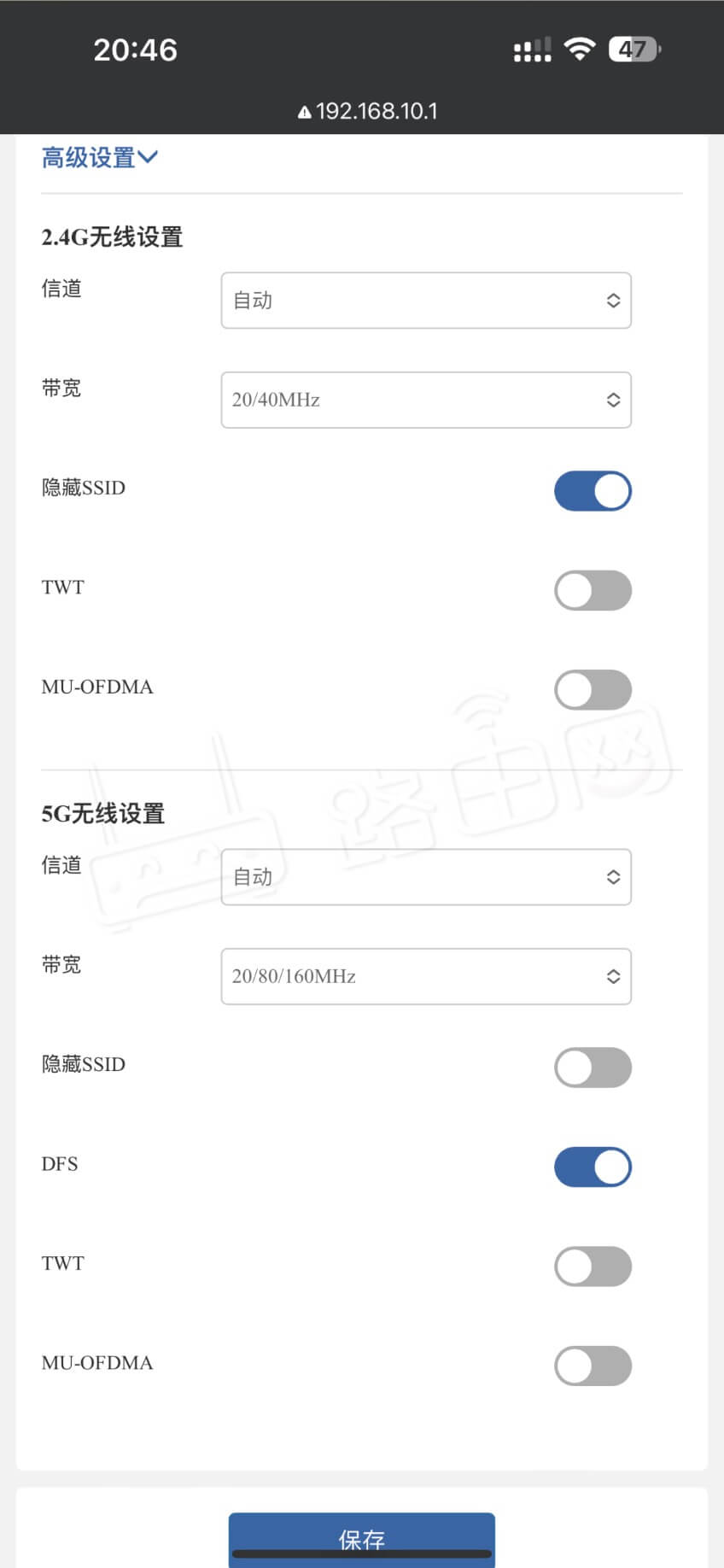Screen dimensions: 724x1568
Task: Tap the address bar showing 192.168.10.1
Action: (367, 110)
